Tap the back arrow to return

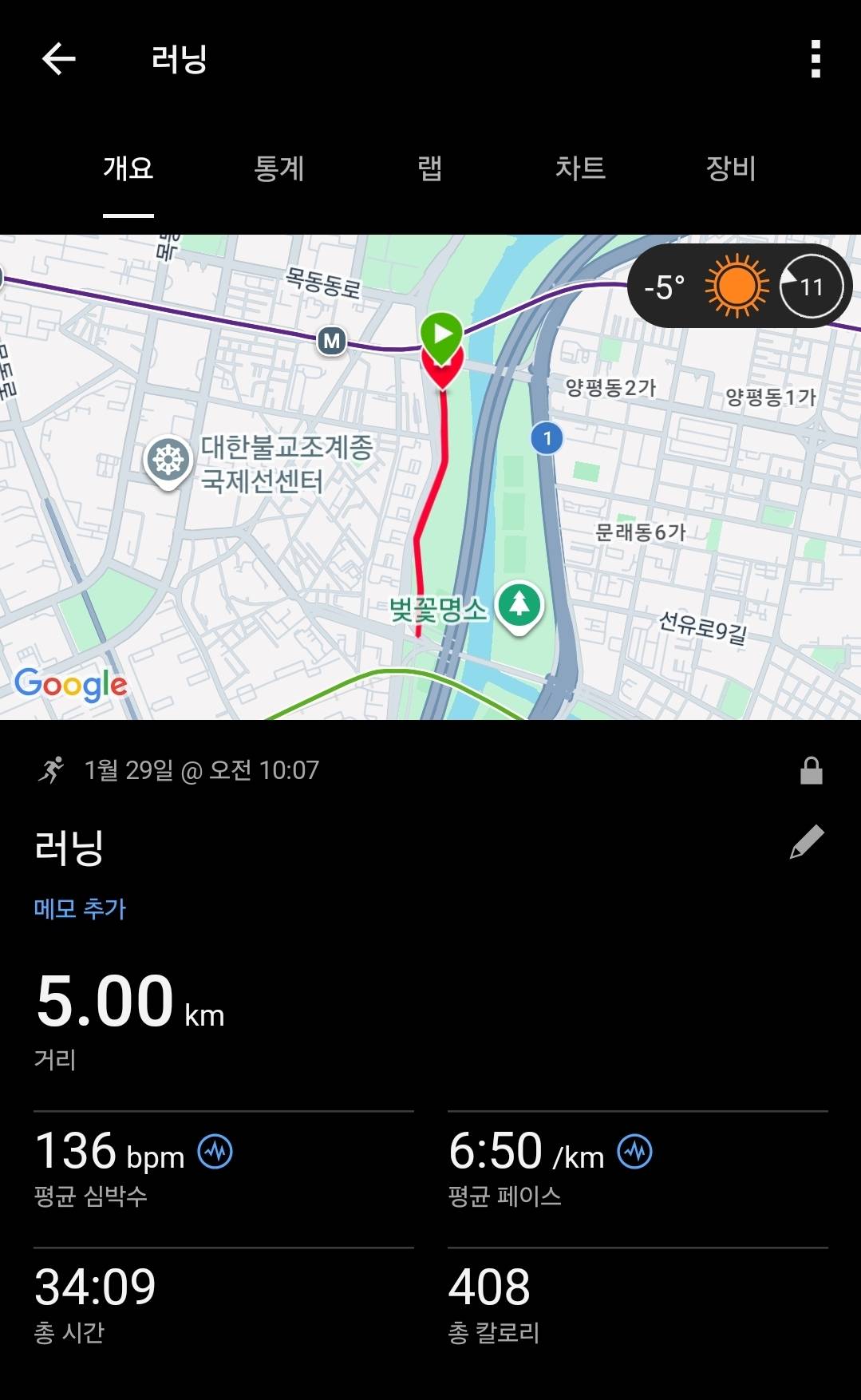click(57, 58)
